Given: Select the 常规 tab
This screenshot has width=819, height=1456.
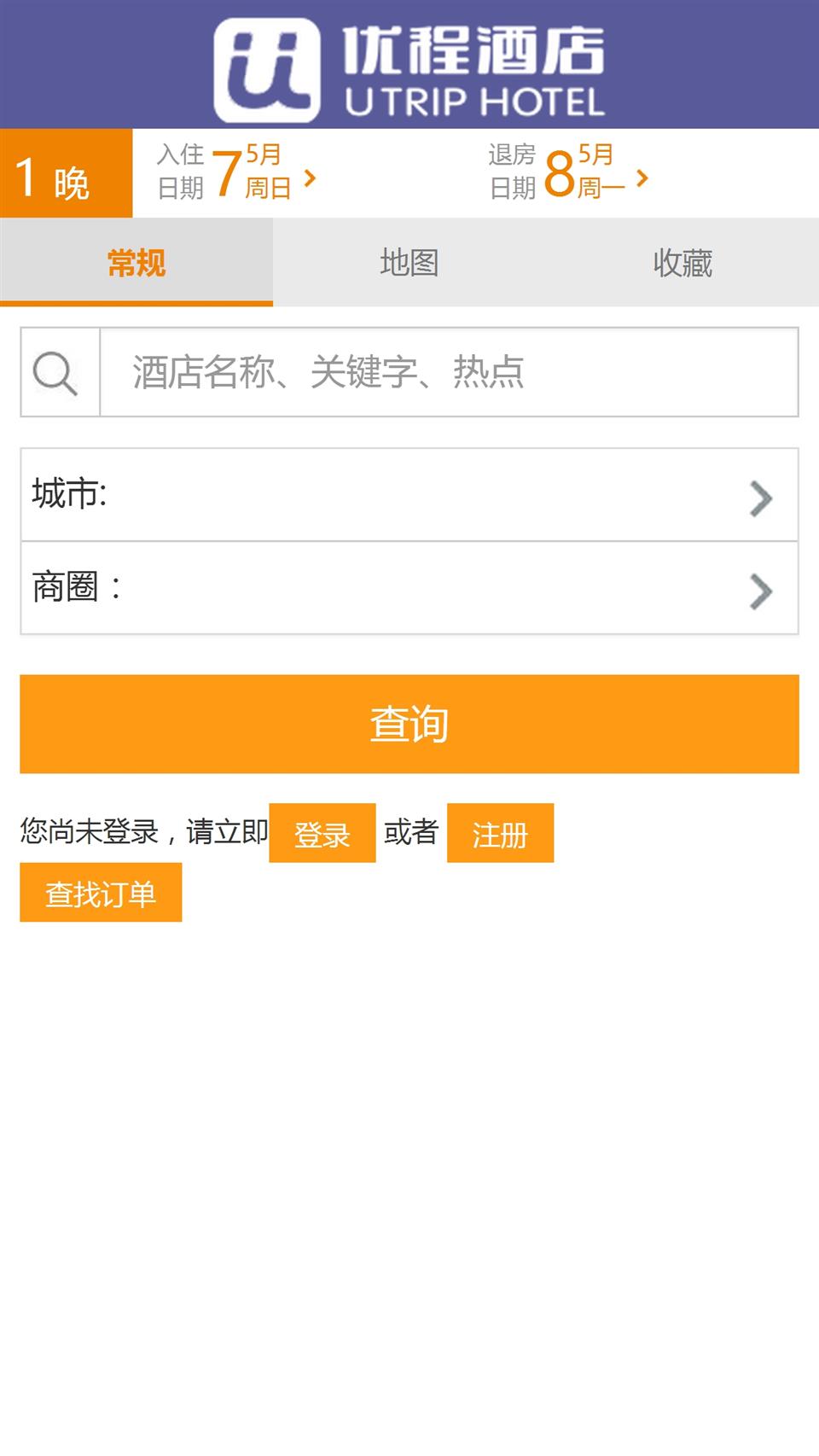Looking at the screenshot, I should [136, 263].
